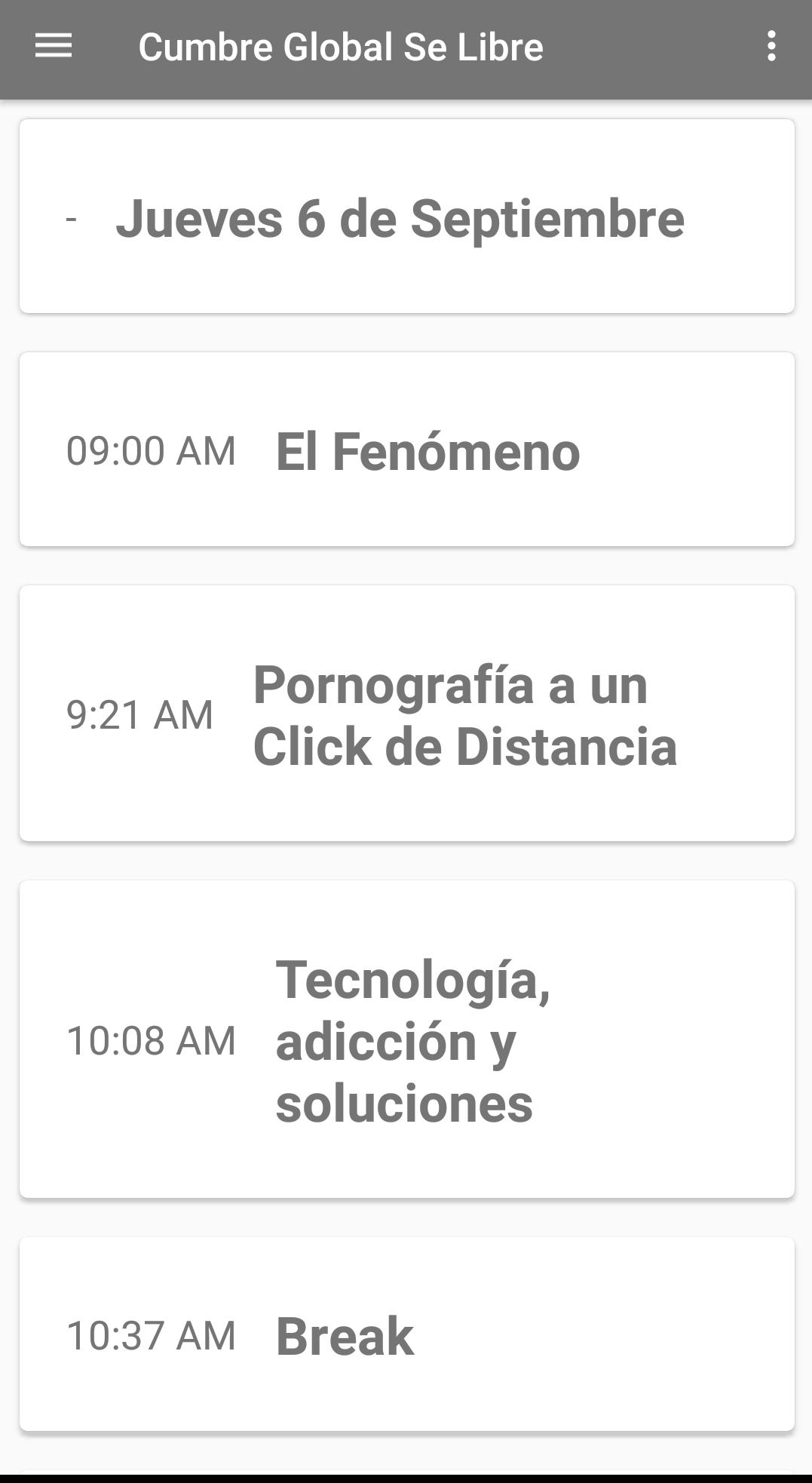Open the overflow menu
This screenshot has width=812, height=1483.
point(771,47)
